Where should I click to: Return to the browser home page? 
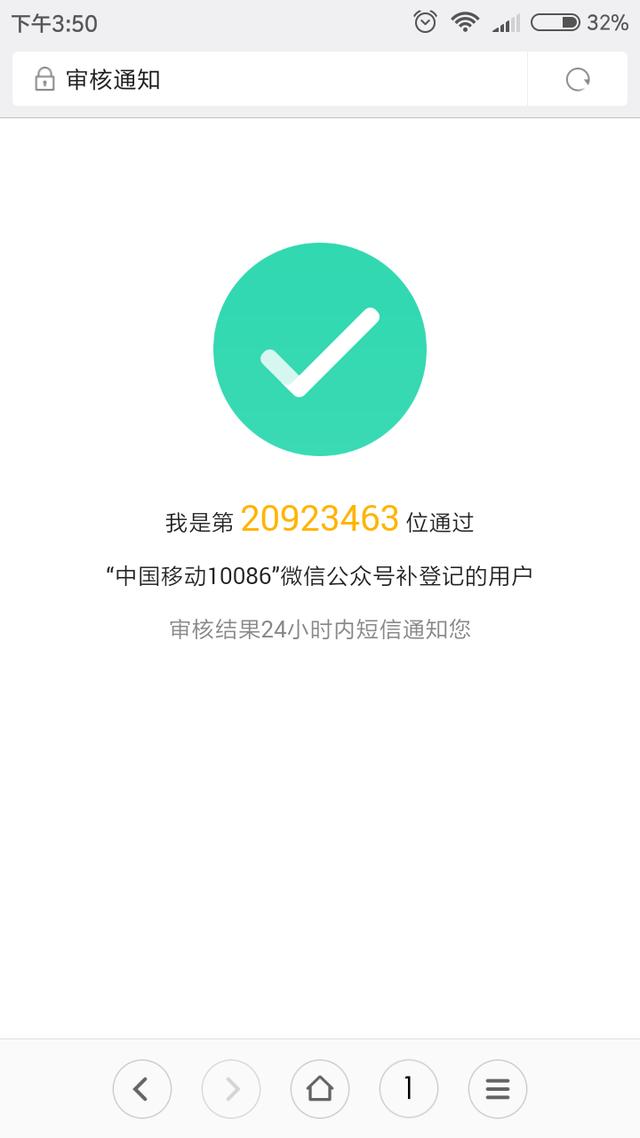[x=320, y=1089]
